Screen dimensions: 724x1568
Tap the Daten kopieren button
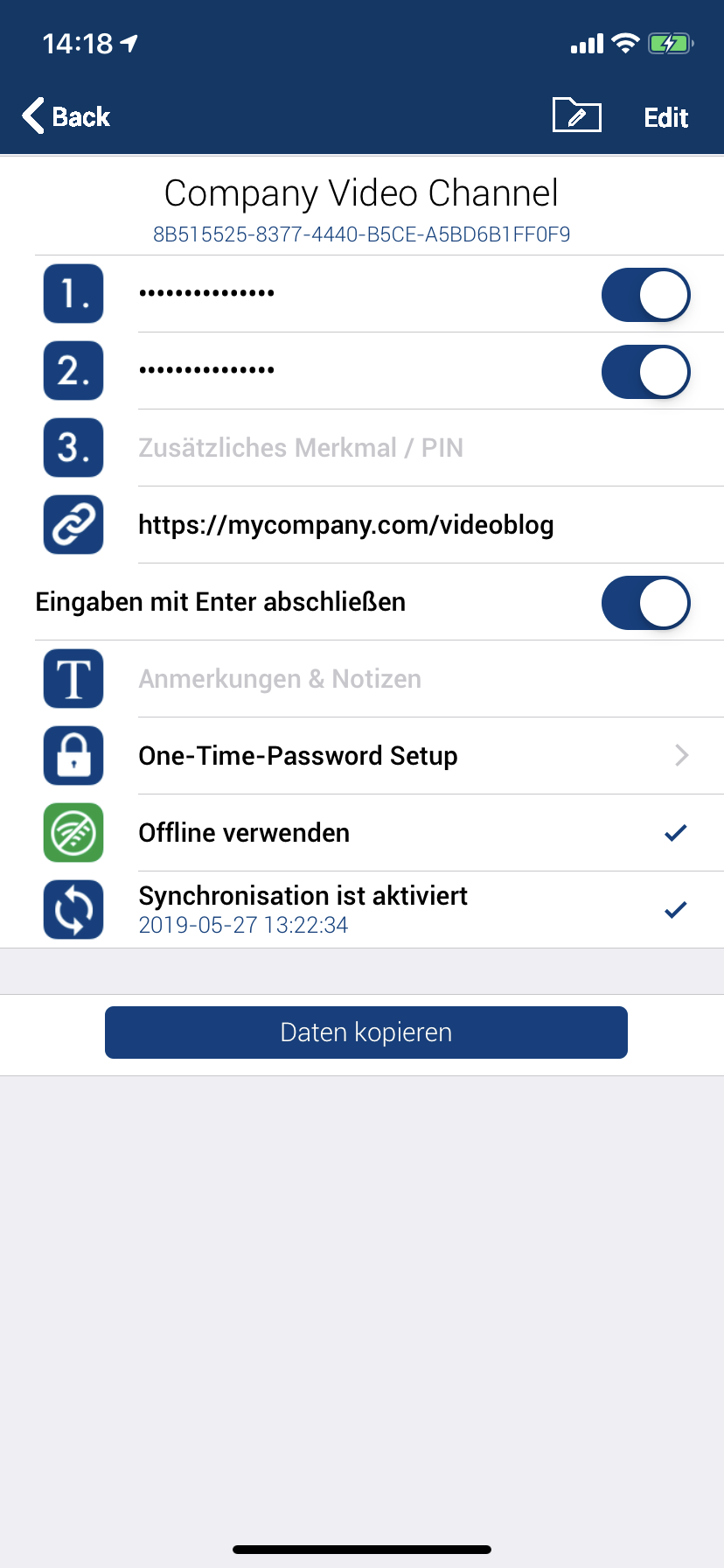pos(365,1032)
